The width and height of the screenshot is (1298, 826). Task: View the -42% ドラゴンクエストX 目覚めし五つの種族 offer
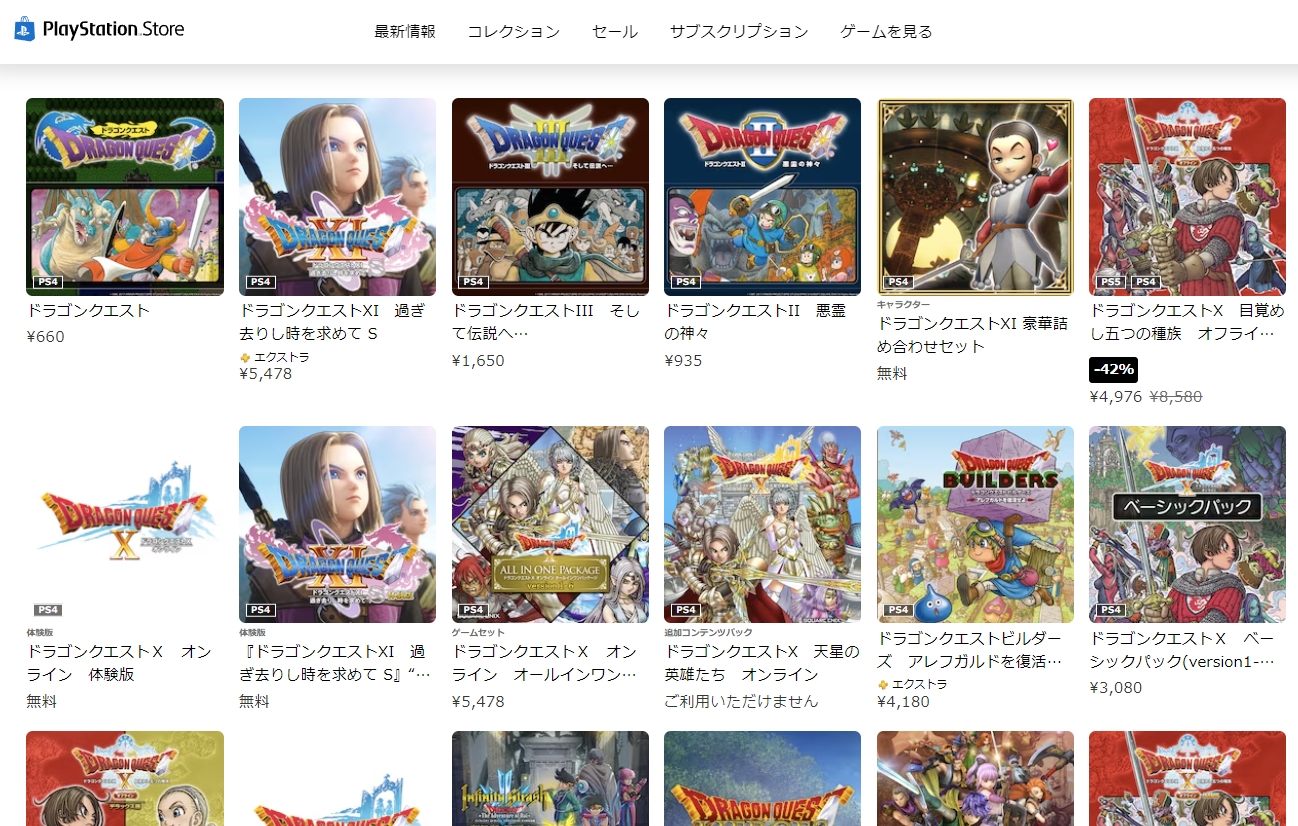[1187, 197]
